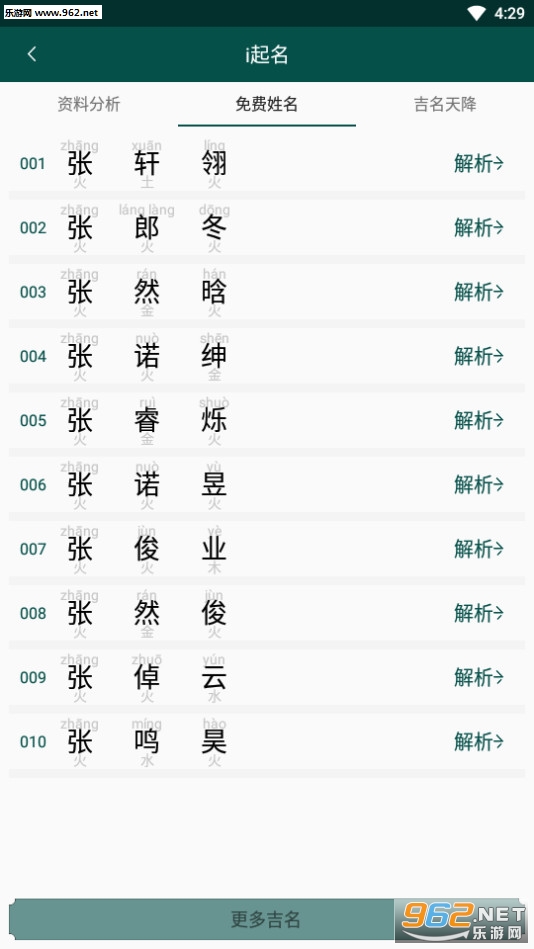Viewport: 534px width, 949px height.
Task: View 解析 for name 002 张郎冬
Action: tap(478, 228)
